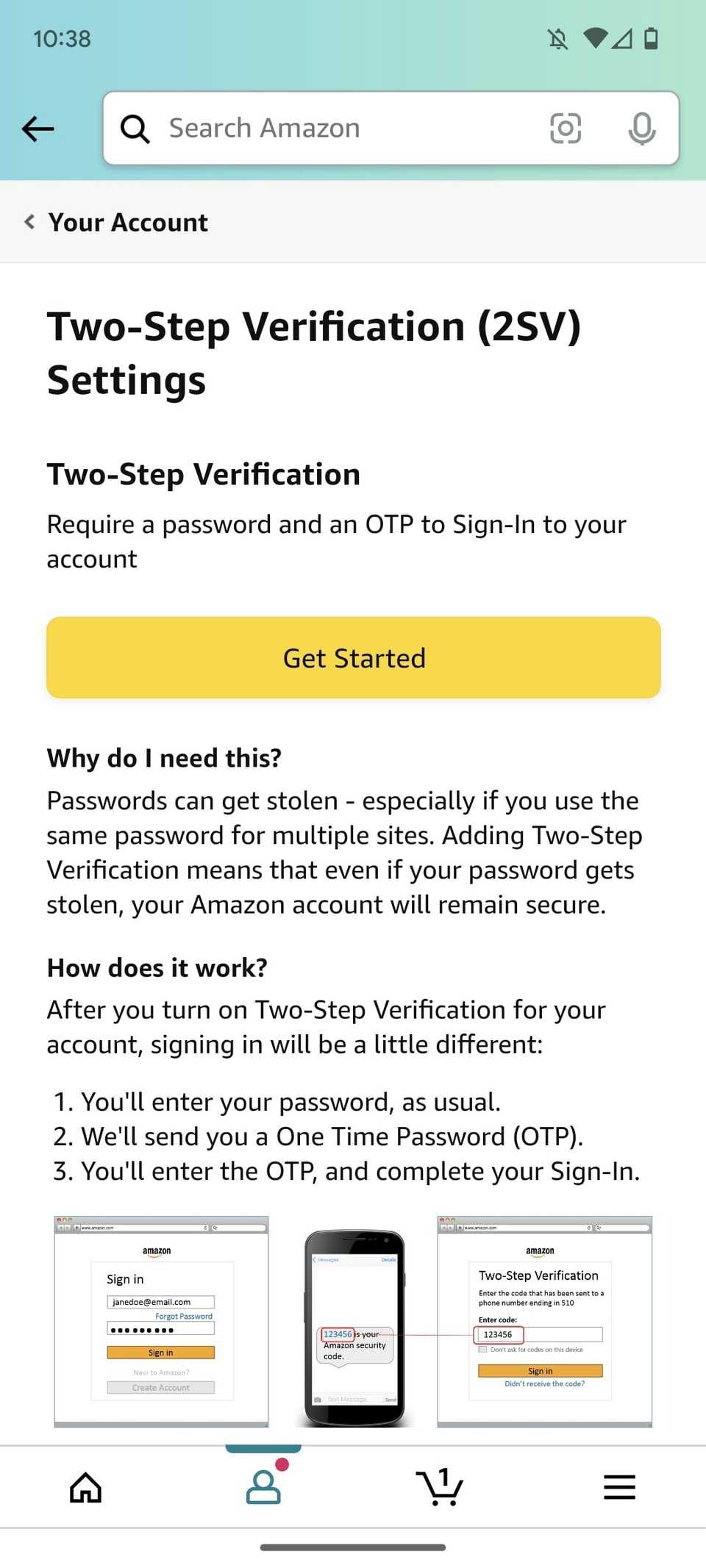
Task: Open the hamburger menu tab
Action: coord(619,1487)
